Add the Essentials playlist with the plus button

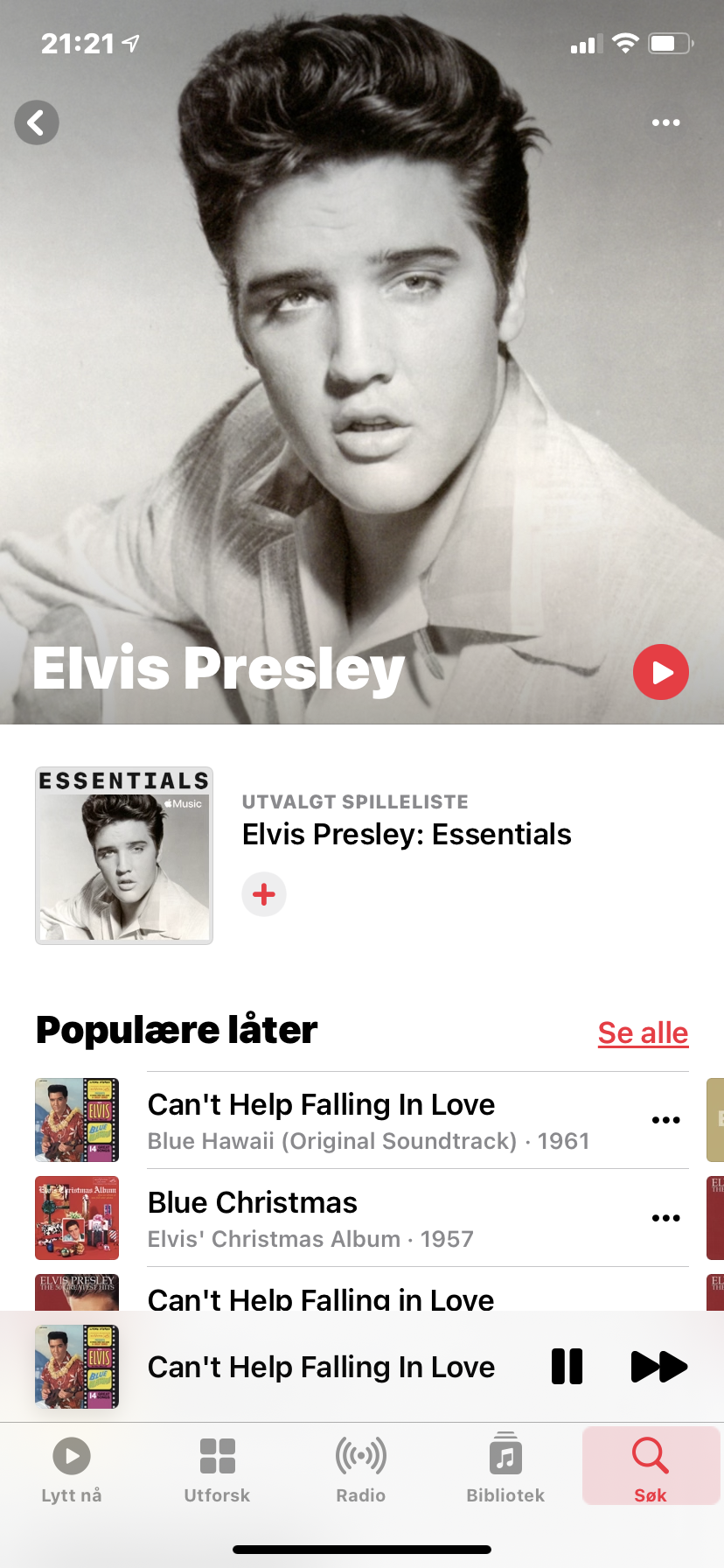264,894
